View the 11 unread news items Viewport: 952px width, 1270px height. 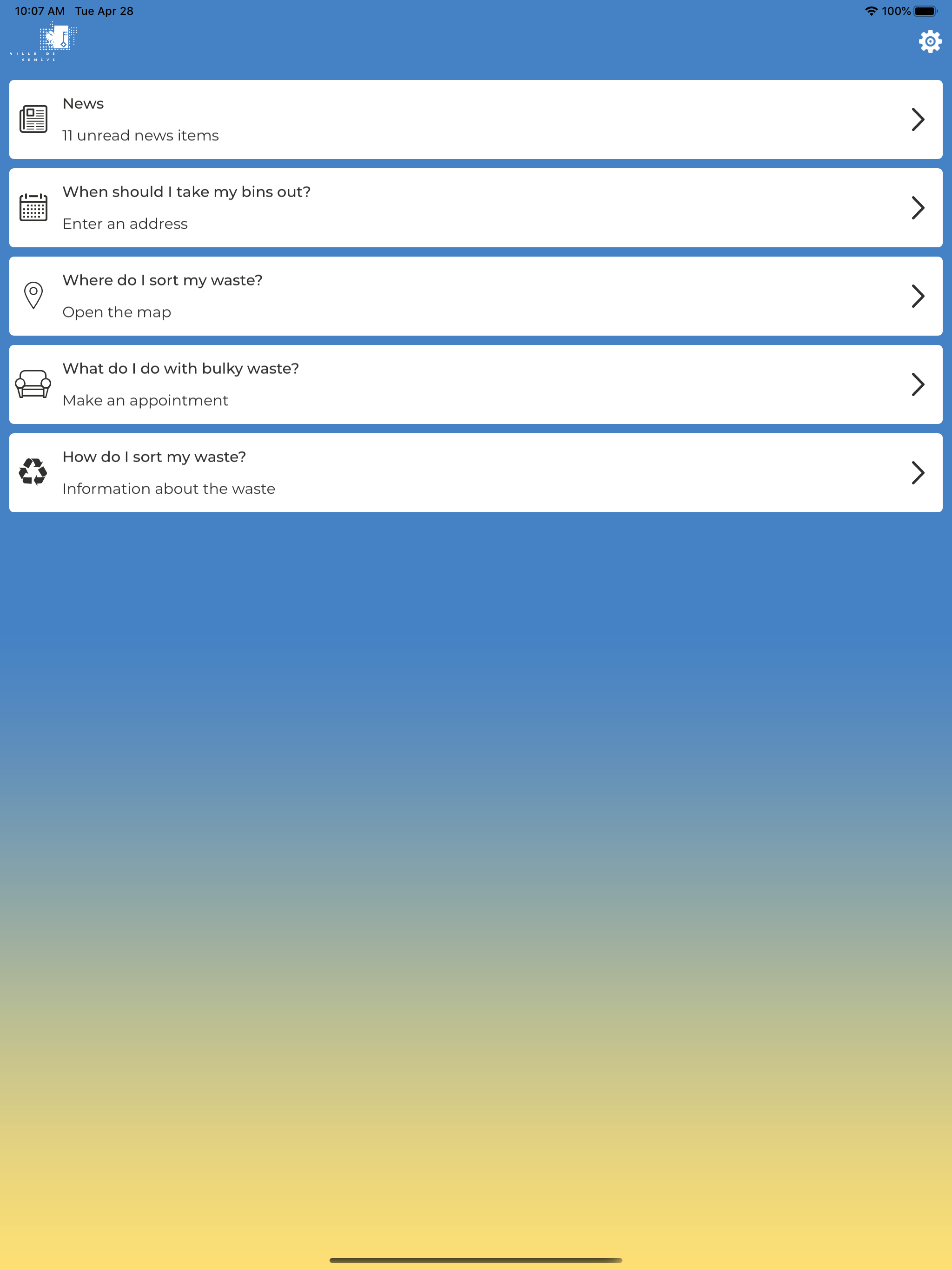[140, 135]
